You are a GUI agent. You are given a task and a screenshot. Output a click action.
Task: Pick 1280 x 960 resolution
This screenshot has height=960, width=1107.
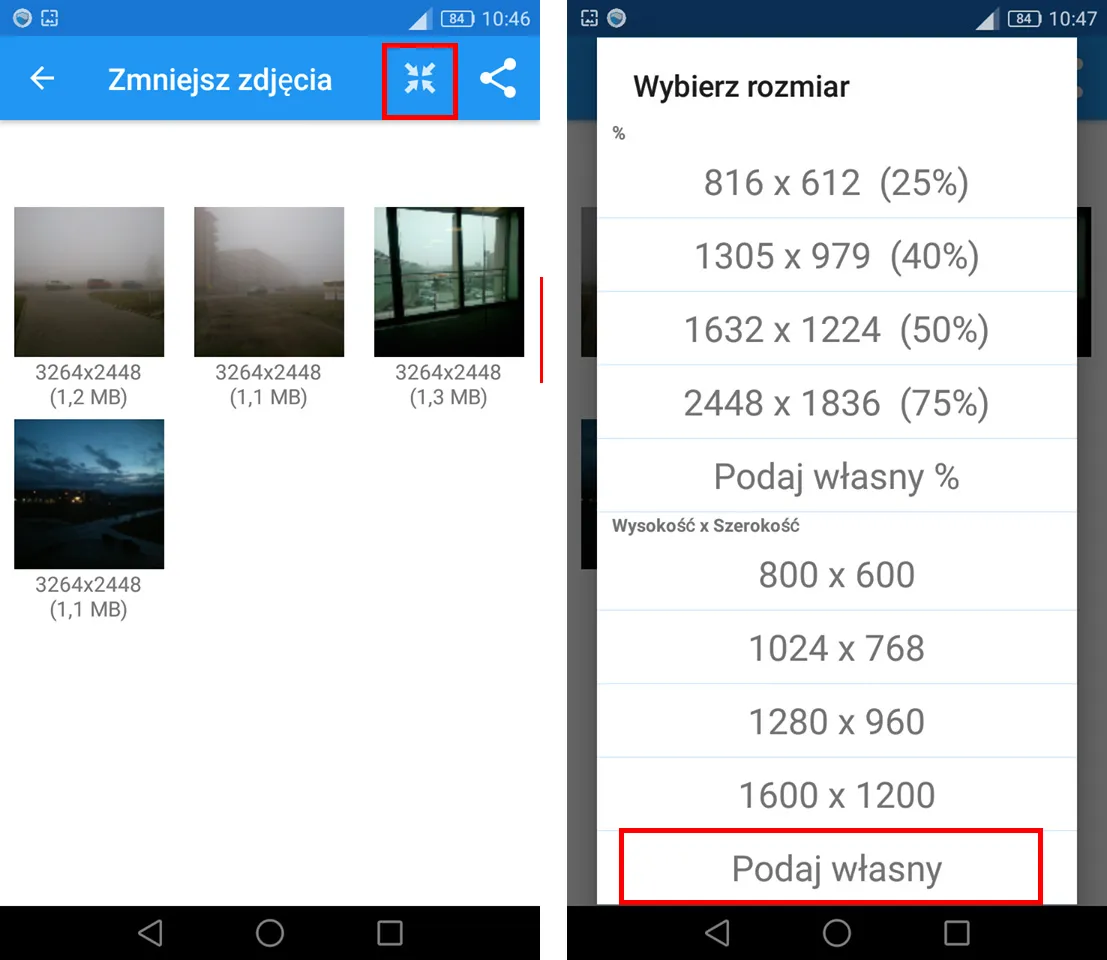pyautogui.click(x=836, y=721)
